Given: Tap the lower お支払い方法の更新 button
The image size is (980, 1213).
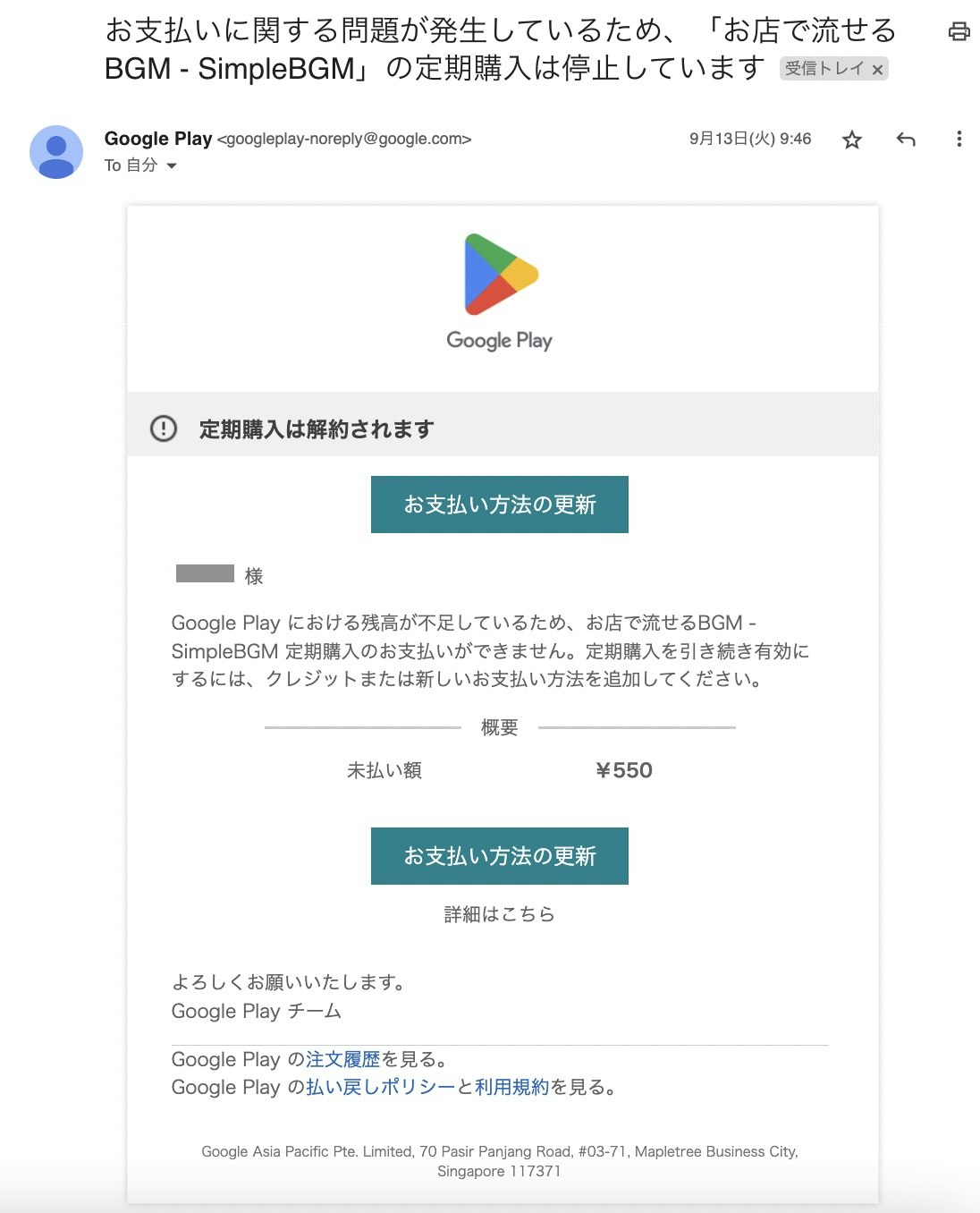Looking at the screenshot, I should [x=499, y=856].
